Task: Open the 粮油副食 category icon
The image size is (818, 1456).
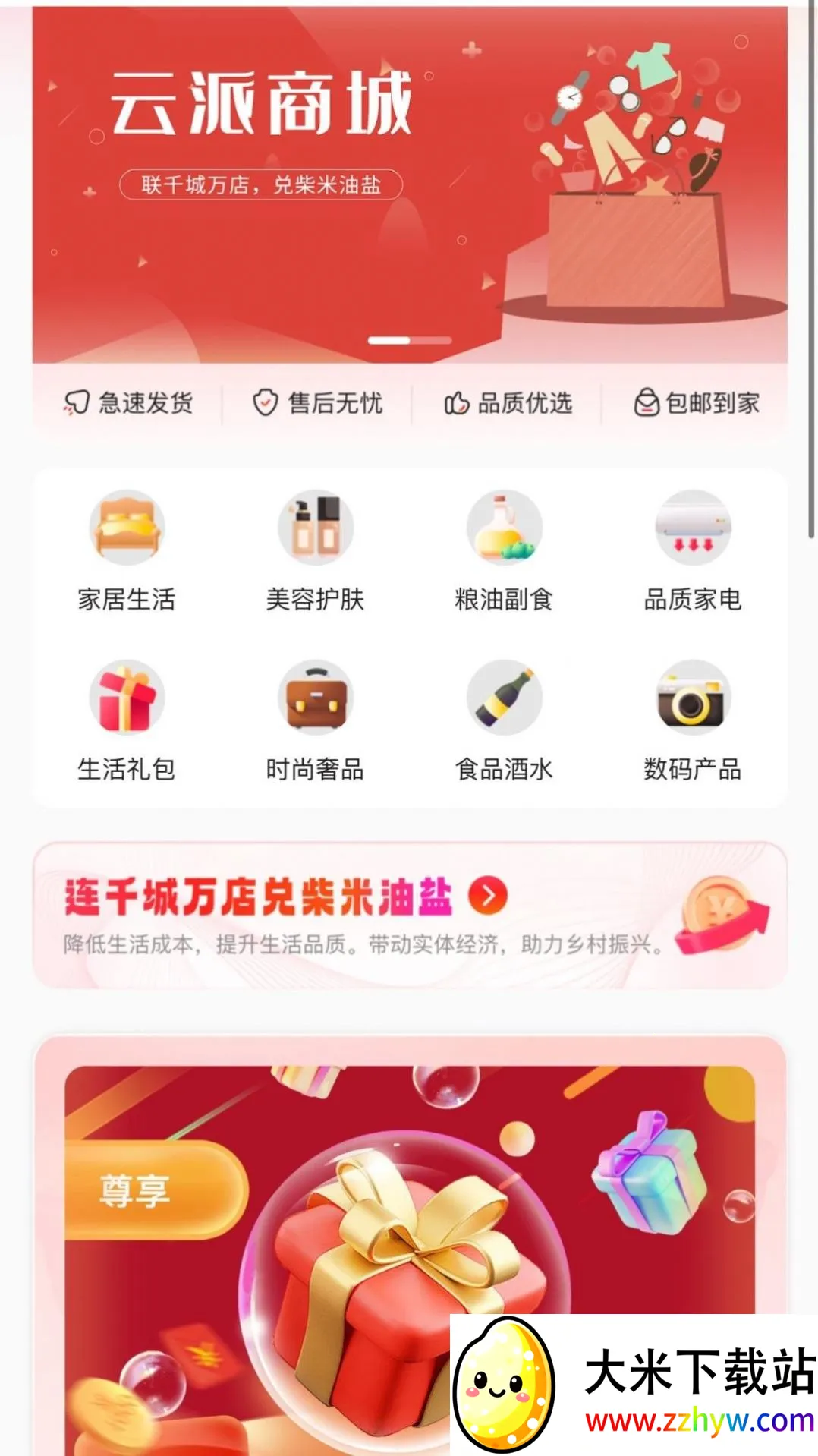Action: pos(504,528)
